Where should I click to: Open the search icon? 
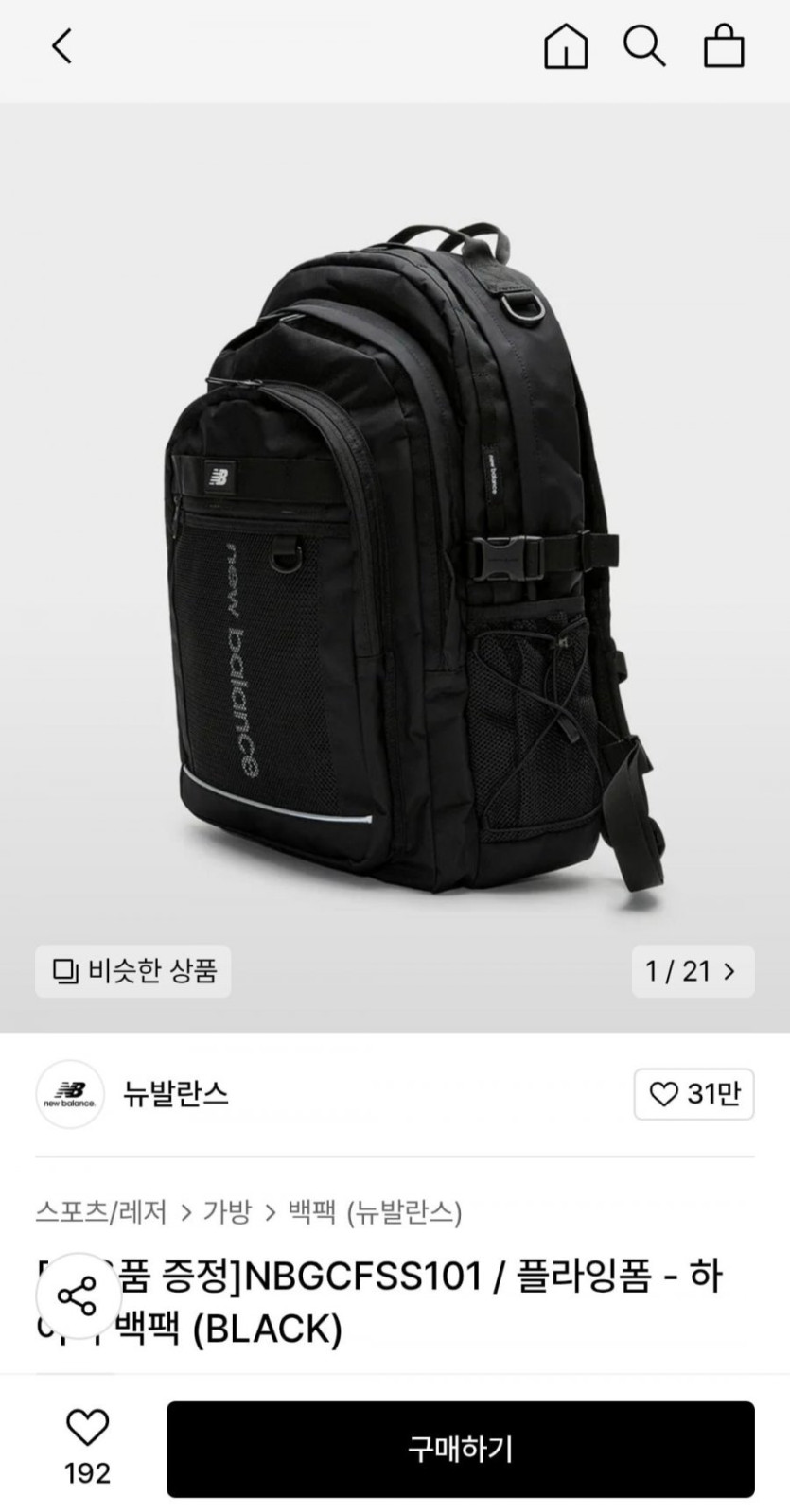[x=644, y=45]
